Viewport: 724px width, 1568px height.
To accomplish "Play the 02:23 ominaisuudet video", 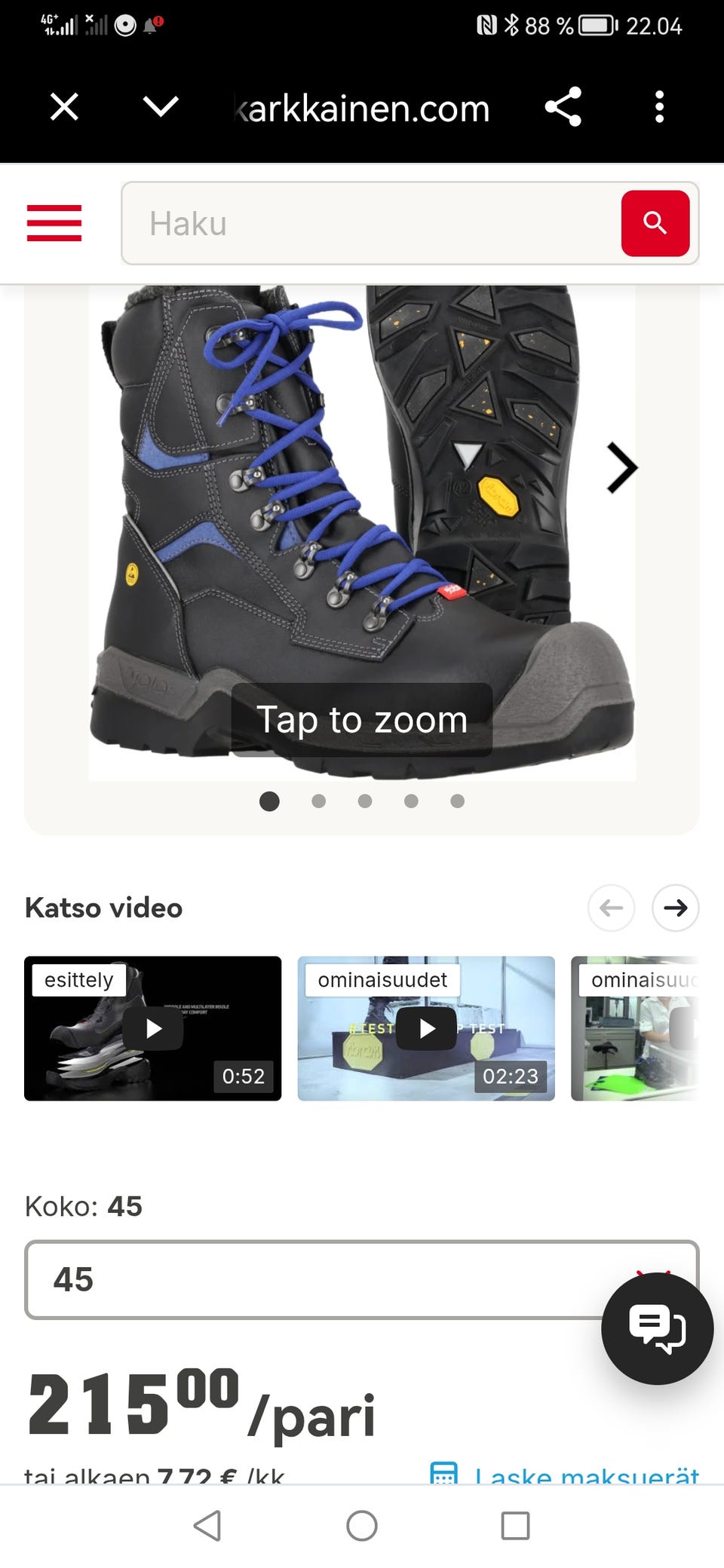I will (x=426, y=1028).
